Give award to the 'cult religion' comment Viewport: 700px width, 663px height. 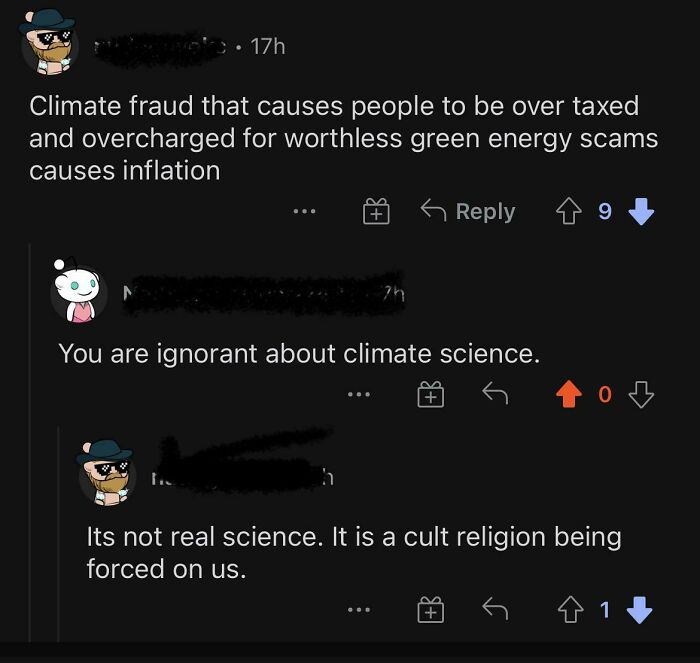click(429, 609)
